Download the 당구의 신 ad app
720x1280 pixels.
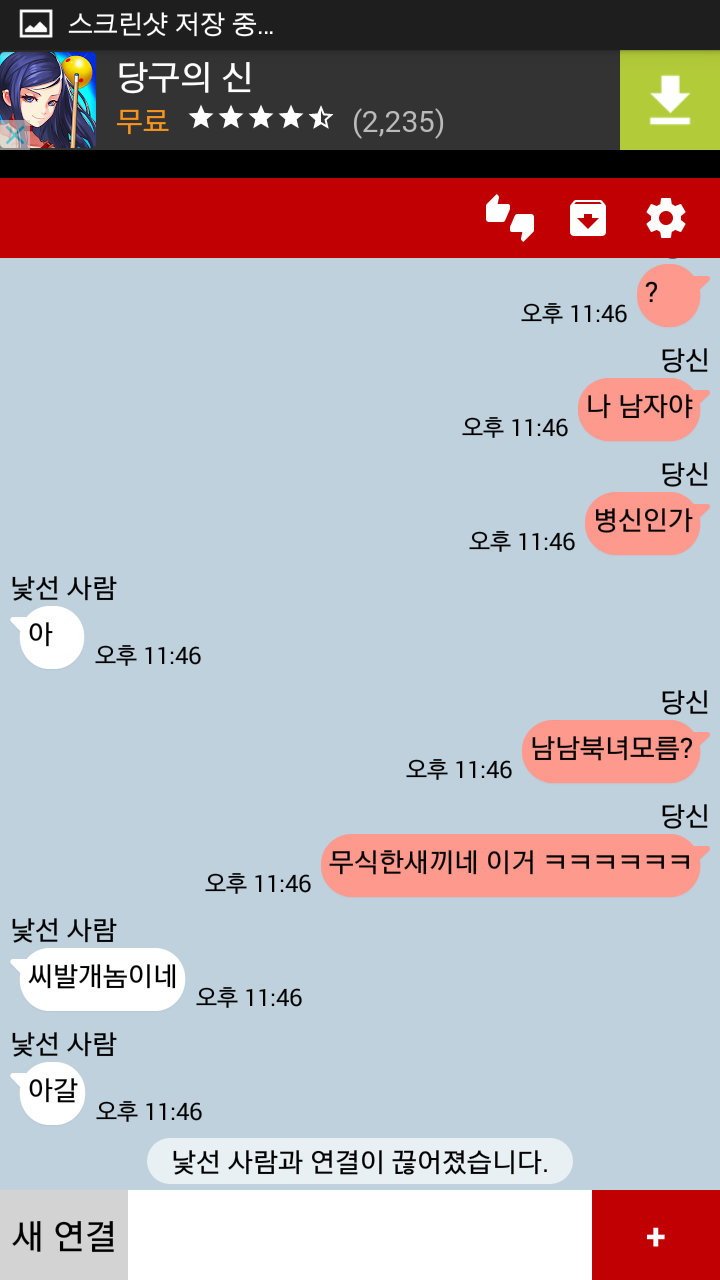point(670,100)
